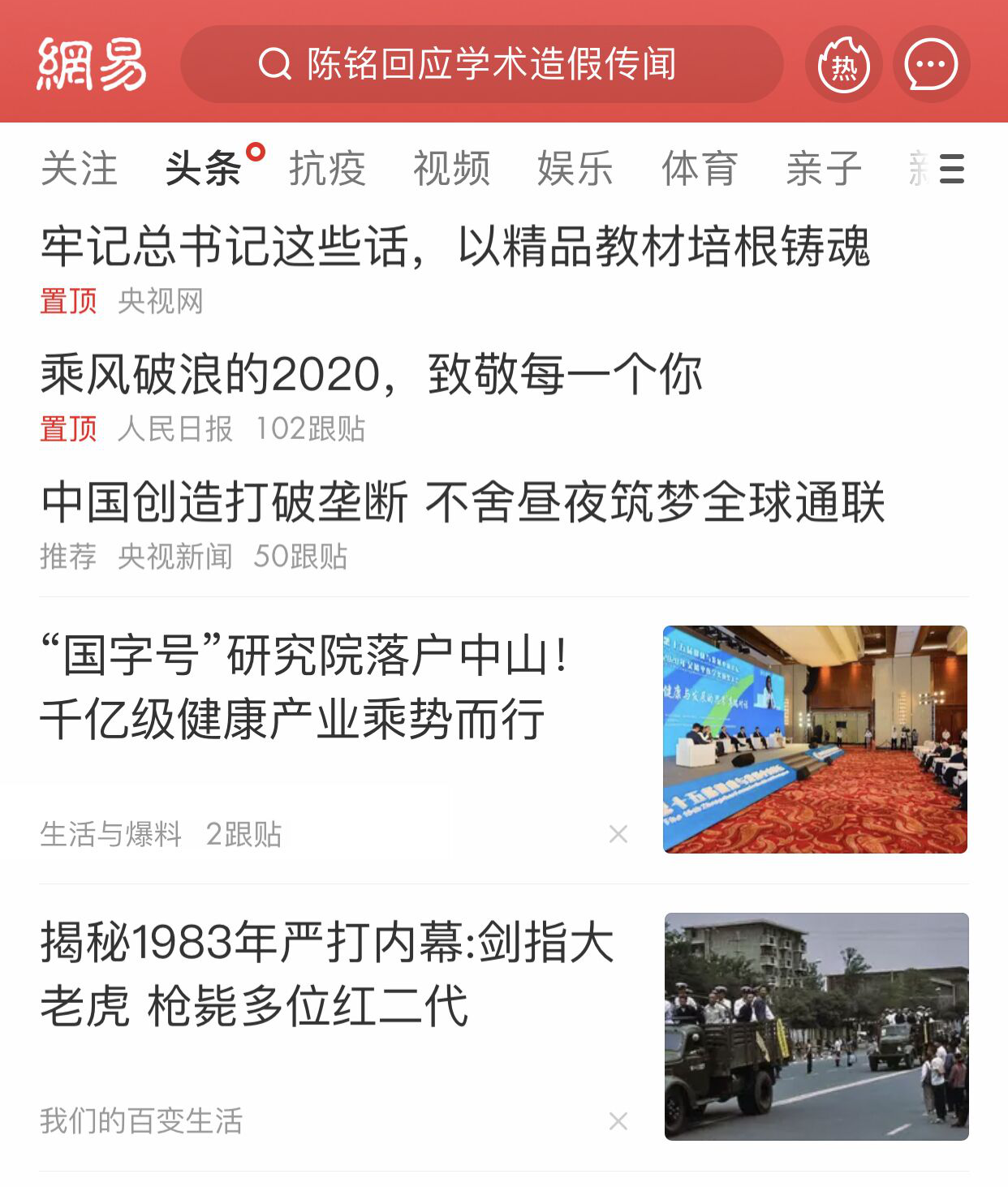
Task: Switch to the 关注 tab
Action: tap(80, 170)
